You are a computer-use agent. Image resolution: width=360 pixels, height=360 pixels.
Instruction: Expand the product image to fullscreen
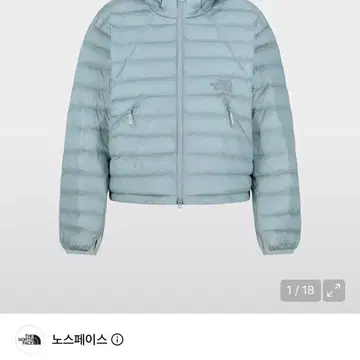(x=334, y=291)
